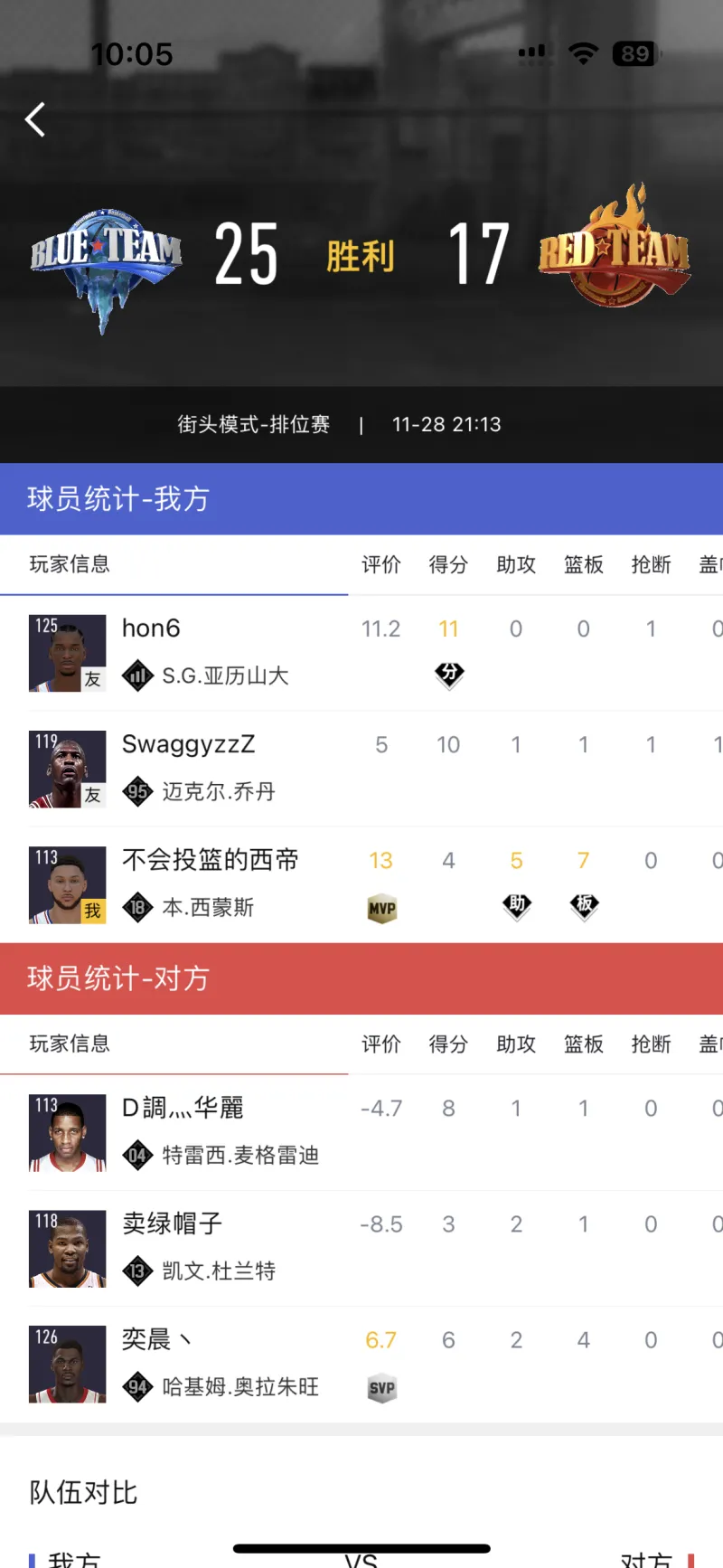The height and width of the screenshot is (1568, 723).
Task: View opponent 奕晨丶's player details
Action: tap(220, 1363)
